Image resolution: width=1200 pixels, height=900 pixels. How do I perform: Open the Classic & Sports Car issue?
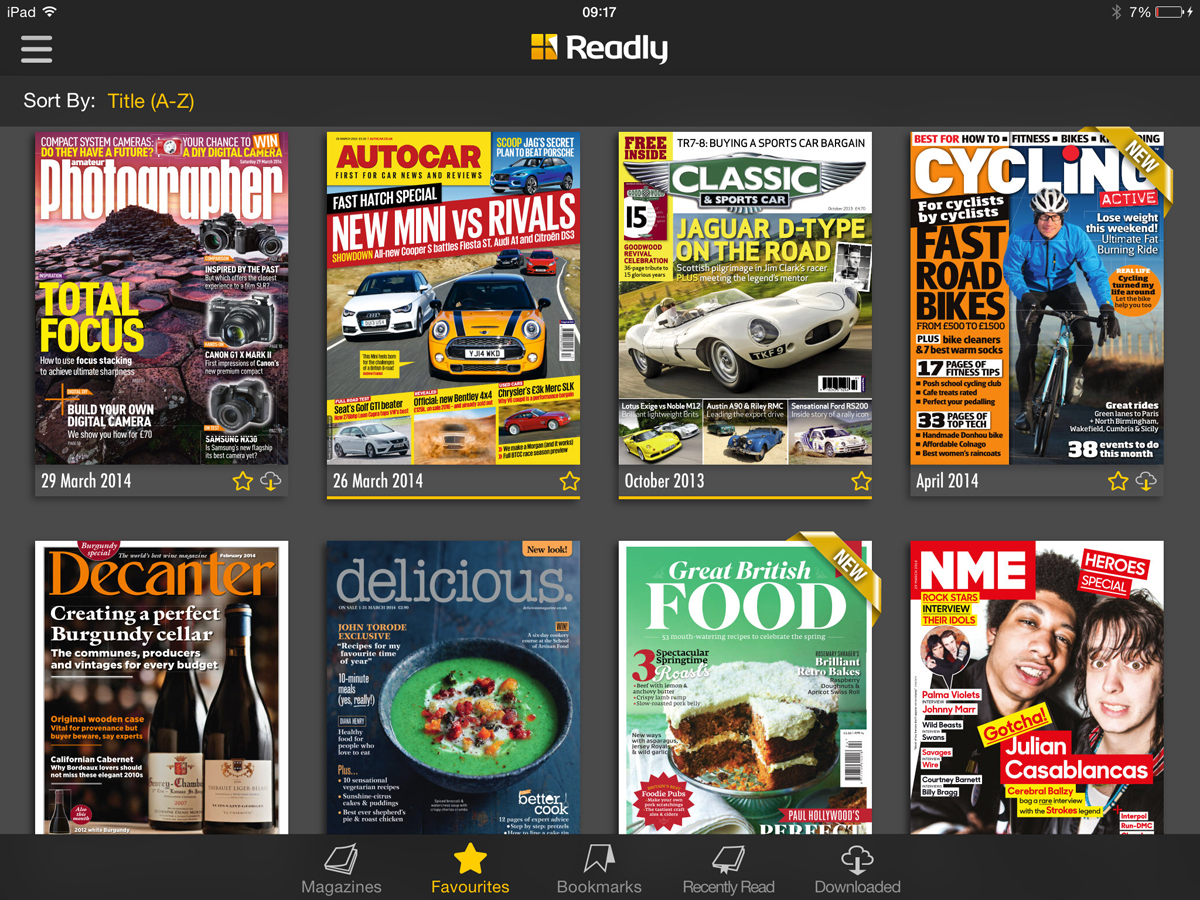click(x=745, y=298)
